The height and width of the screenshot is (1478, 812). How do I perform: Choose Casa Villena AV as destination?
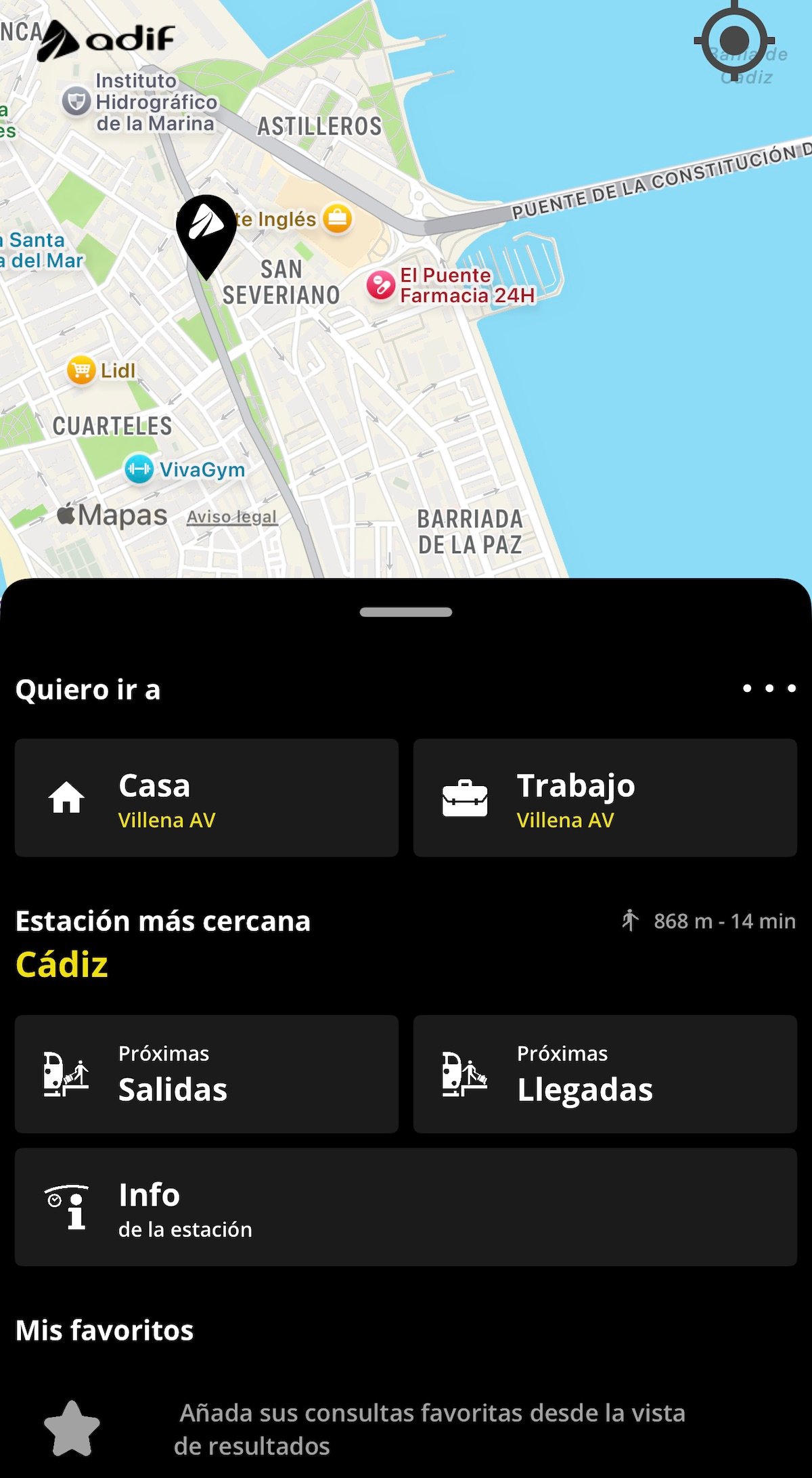(x=206, y=798)
